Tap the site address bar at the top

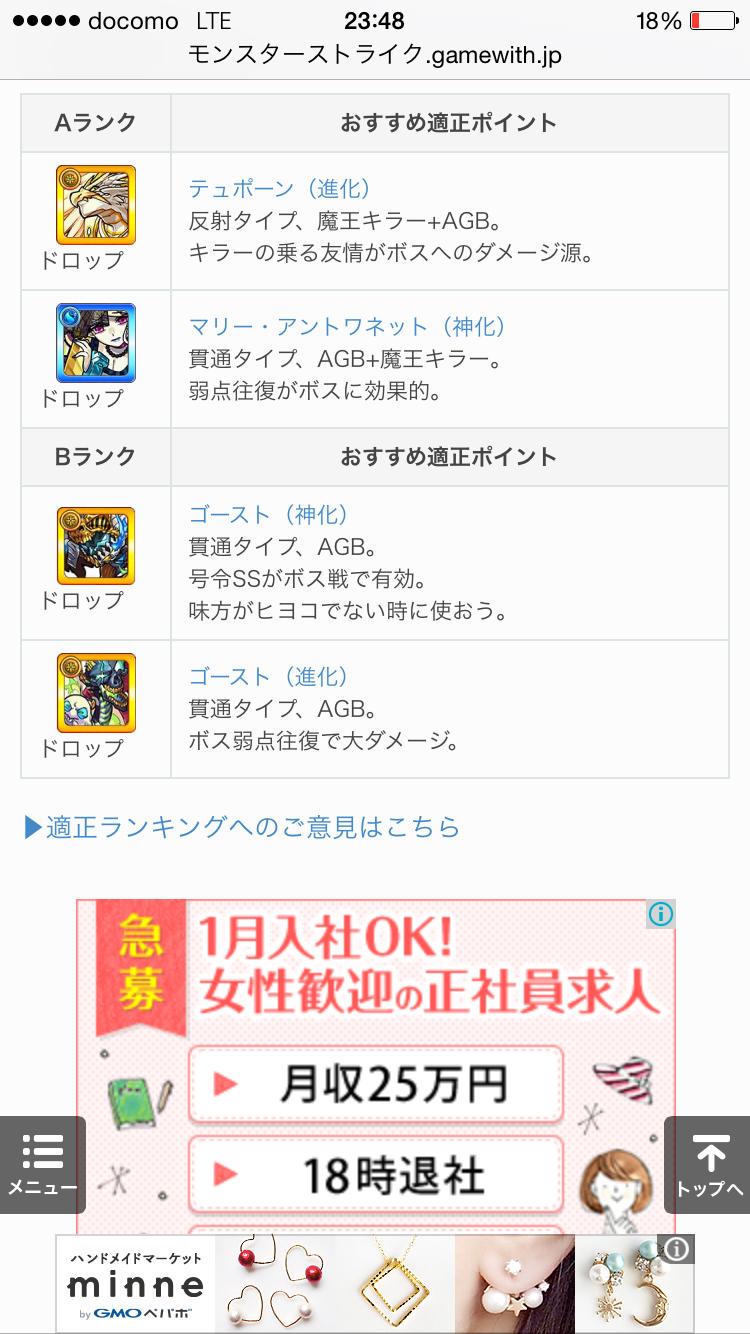point(375,54)
